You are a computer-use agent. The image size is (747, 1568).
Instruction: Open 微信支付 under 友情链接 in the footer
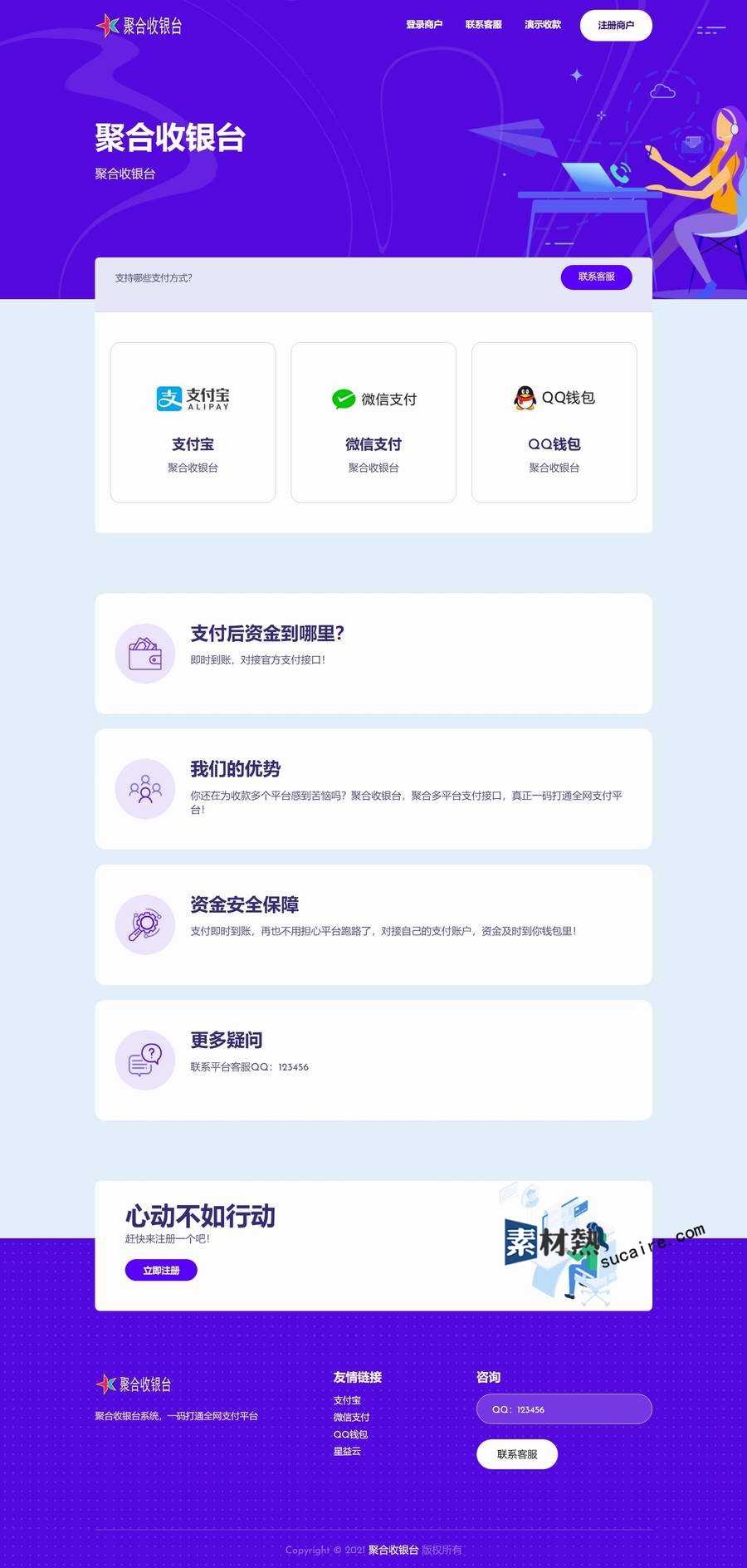point(351,1417)
